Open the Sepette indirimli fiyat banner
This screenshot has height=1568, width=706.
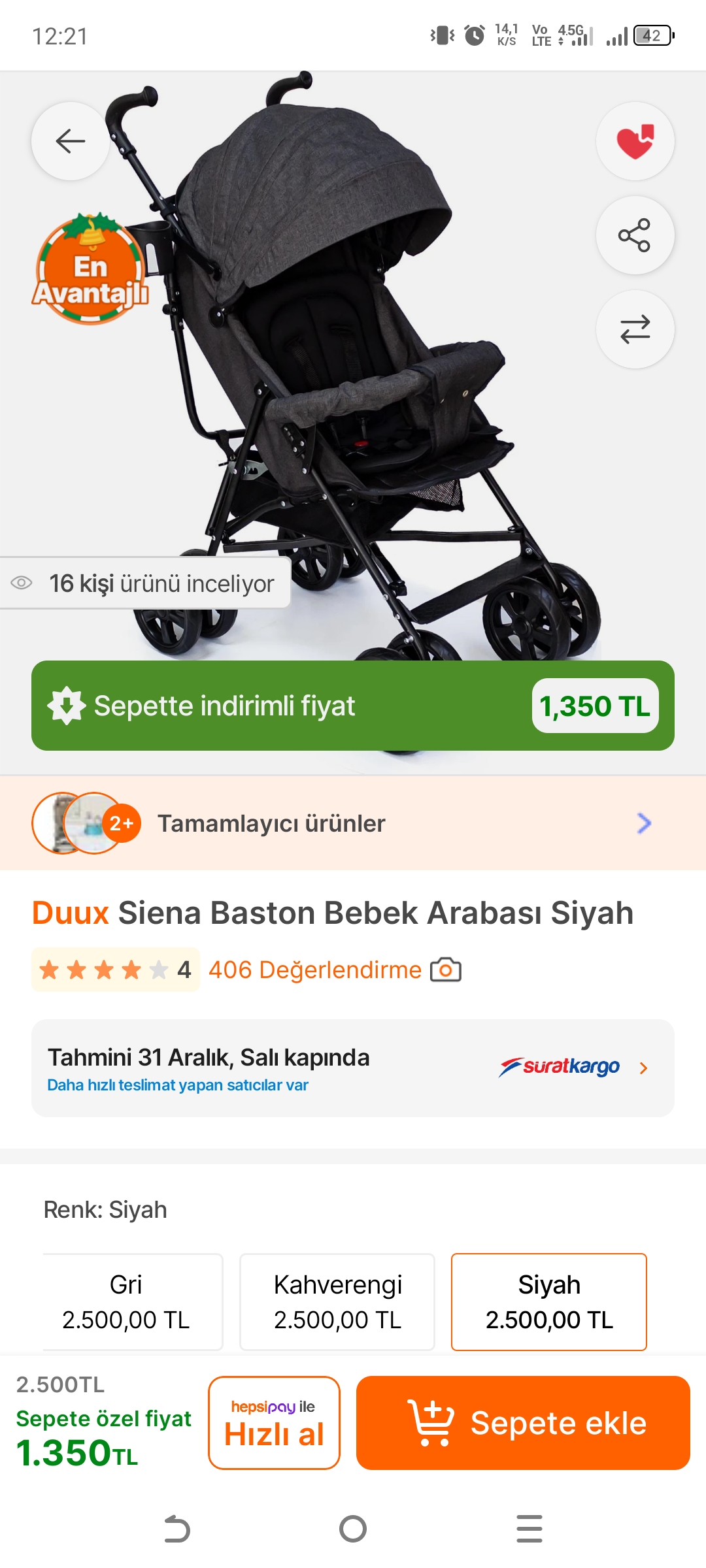353,706
